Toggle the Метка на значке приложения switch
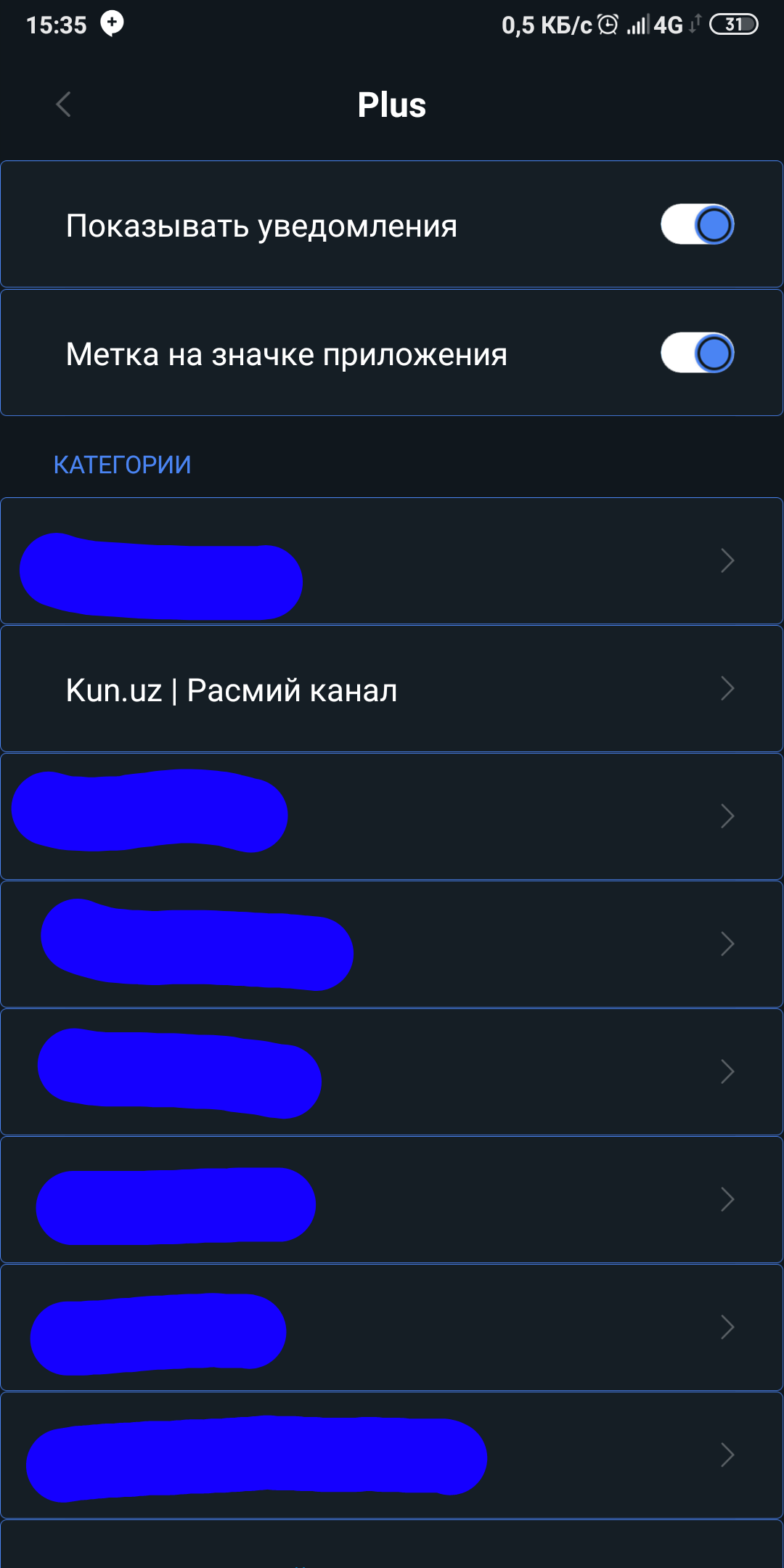784x1568 pixels. tap(697, 354)
